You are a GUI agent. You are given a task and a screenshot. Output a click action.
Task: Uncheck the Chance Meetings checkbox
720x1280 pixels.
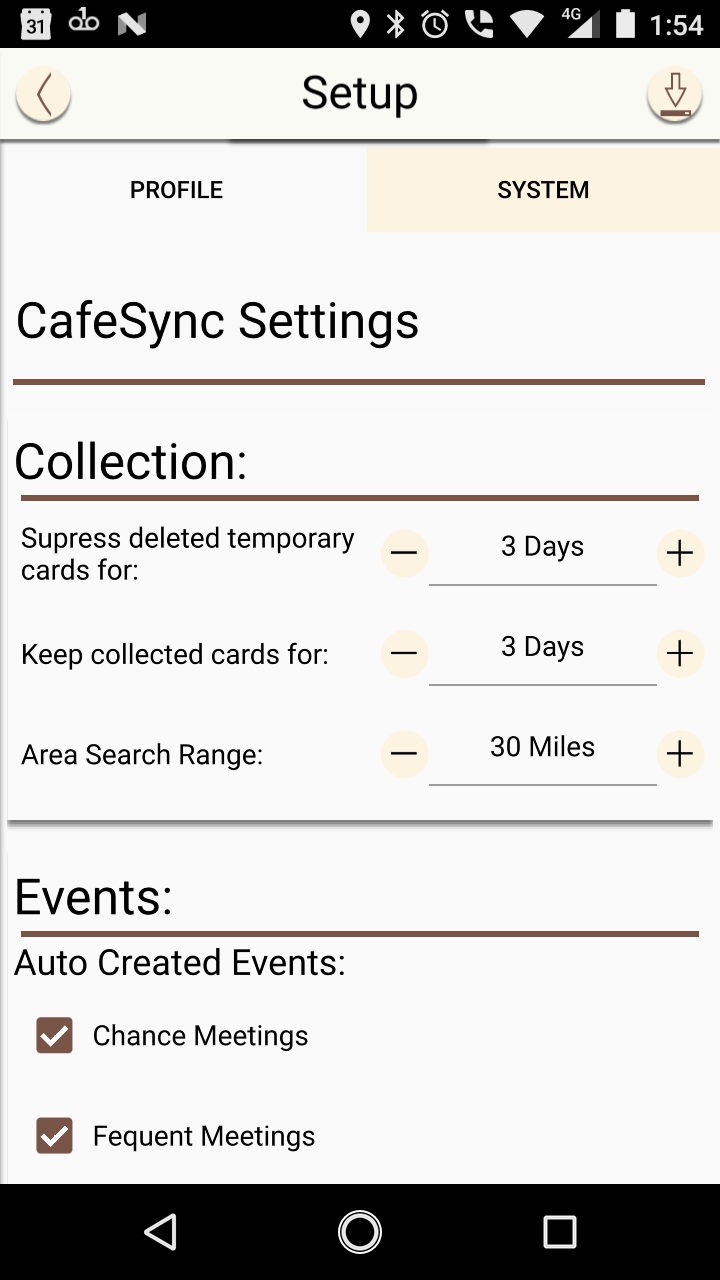pos(55,1036)
